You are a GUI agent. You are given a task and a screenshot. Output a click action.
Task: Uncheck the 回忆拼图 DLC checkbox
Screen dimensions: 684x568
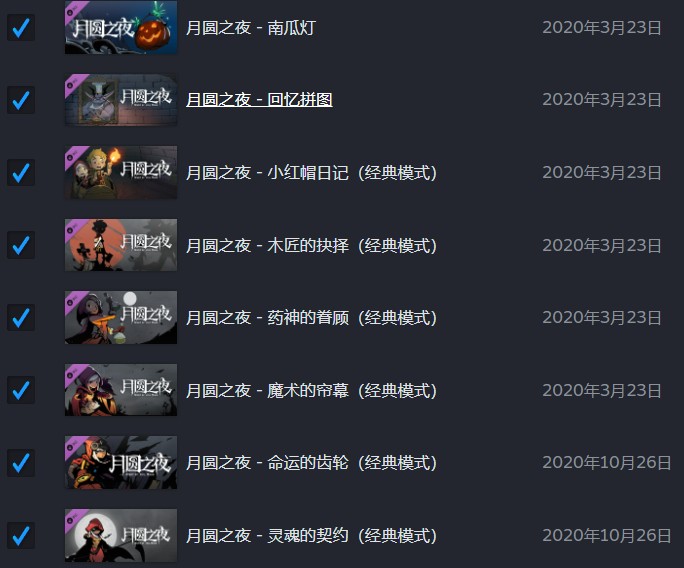[20, 100]
